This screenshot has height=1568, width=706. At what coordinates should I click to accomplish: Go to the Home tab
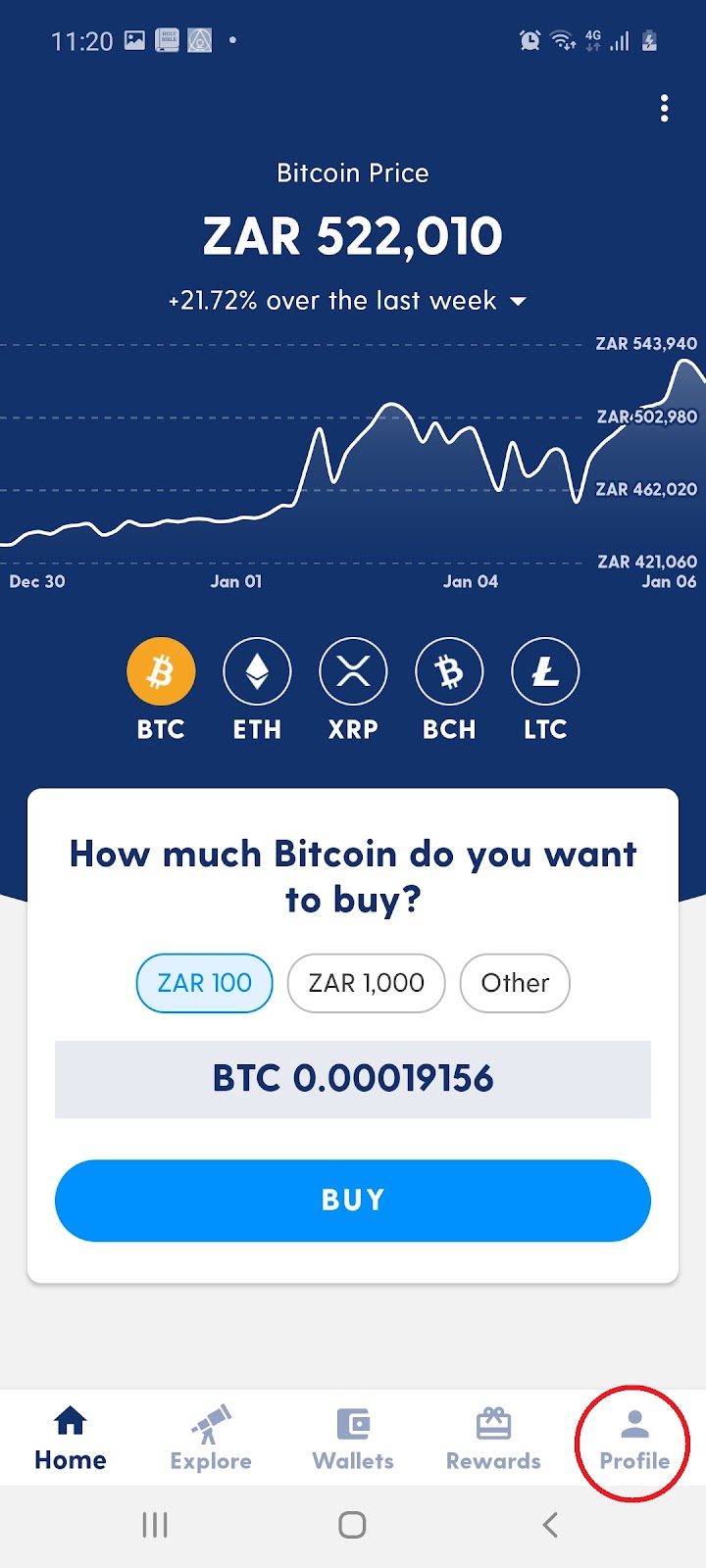(x=71, y=1439)
